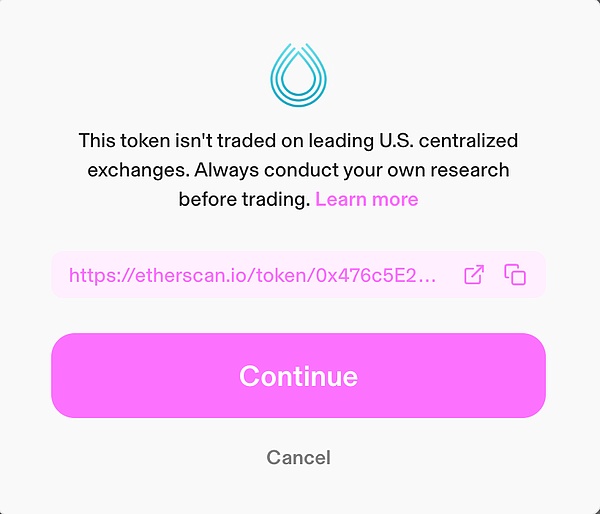Open Etherscan link in external browser
The image size is (600, 514).
474,275
